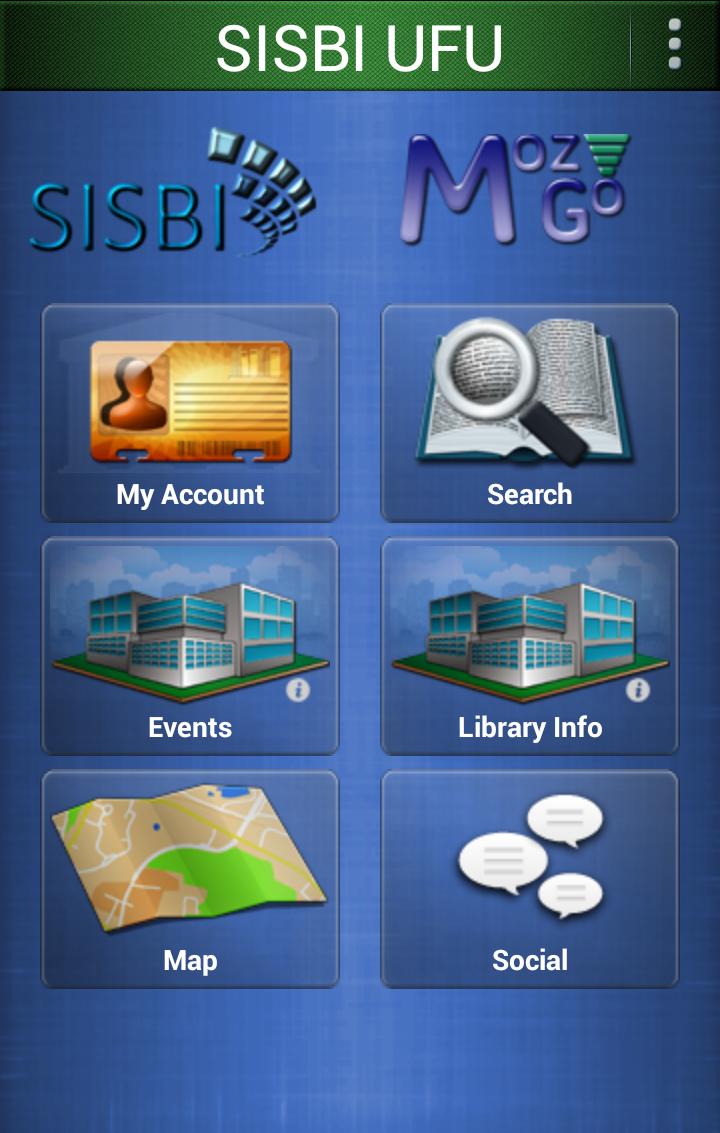Open the Social tile

pyautogui.click(x=530, y=879)
